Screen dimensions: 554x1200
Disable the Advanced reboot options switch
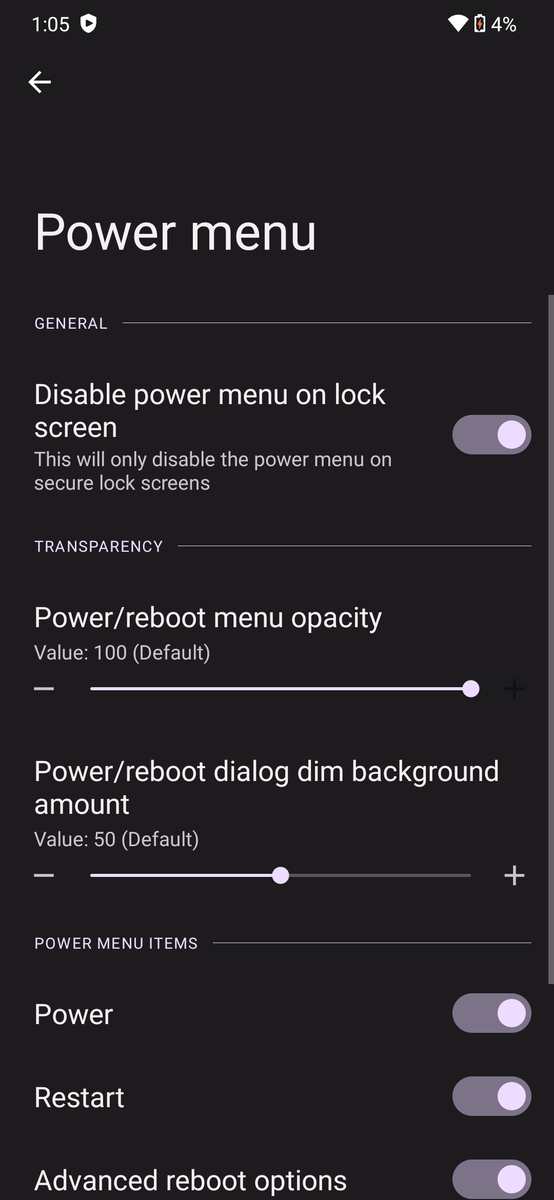click(x=491, y=1180)
